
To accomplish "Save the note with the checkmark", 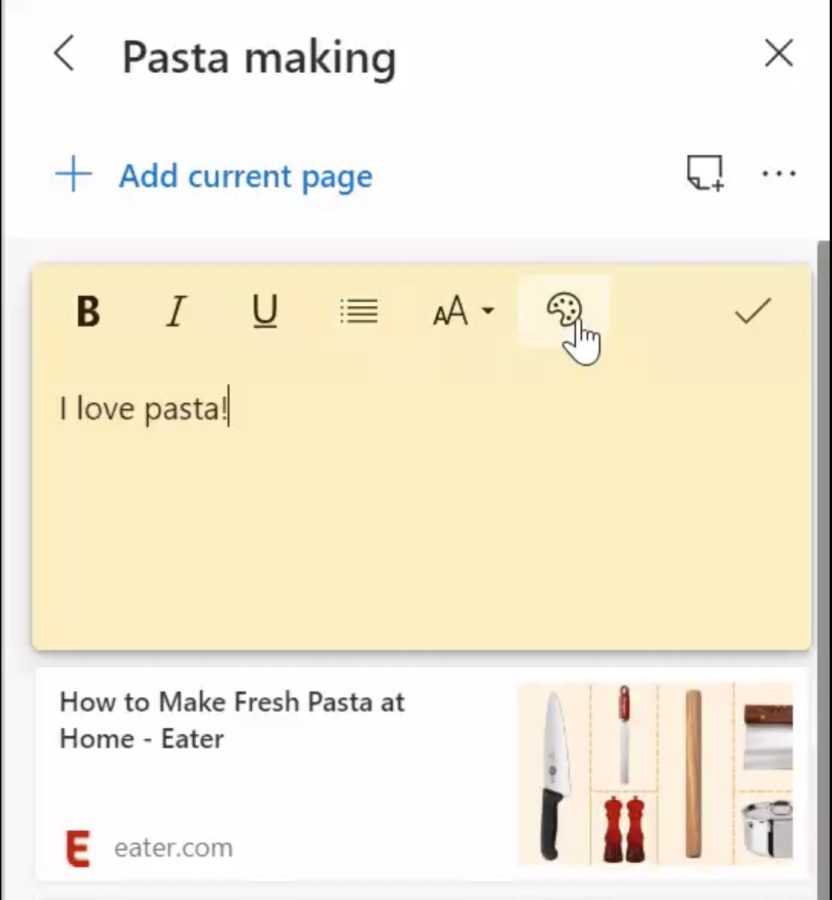I will pos(753,312).
